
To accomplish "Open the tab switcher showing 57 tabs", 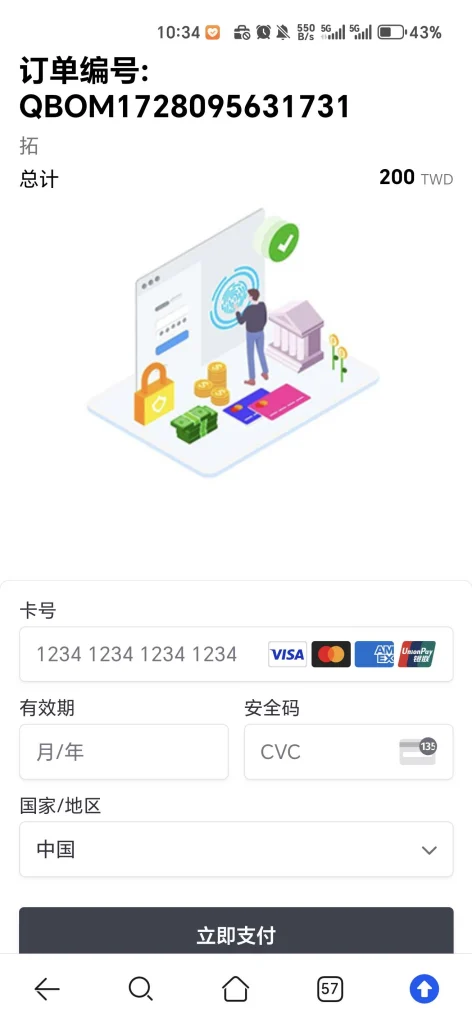I will 330,989.
